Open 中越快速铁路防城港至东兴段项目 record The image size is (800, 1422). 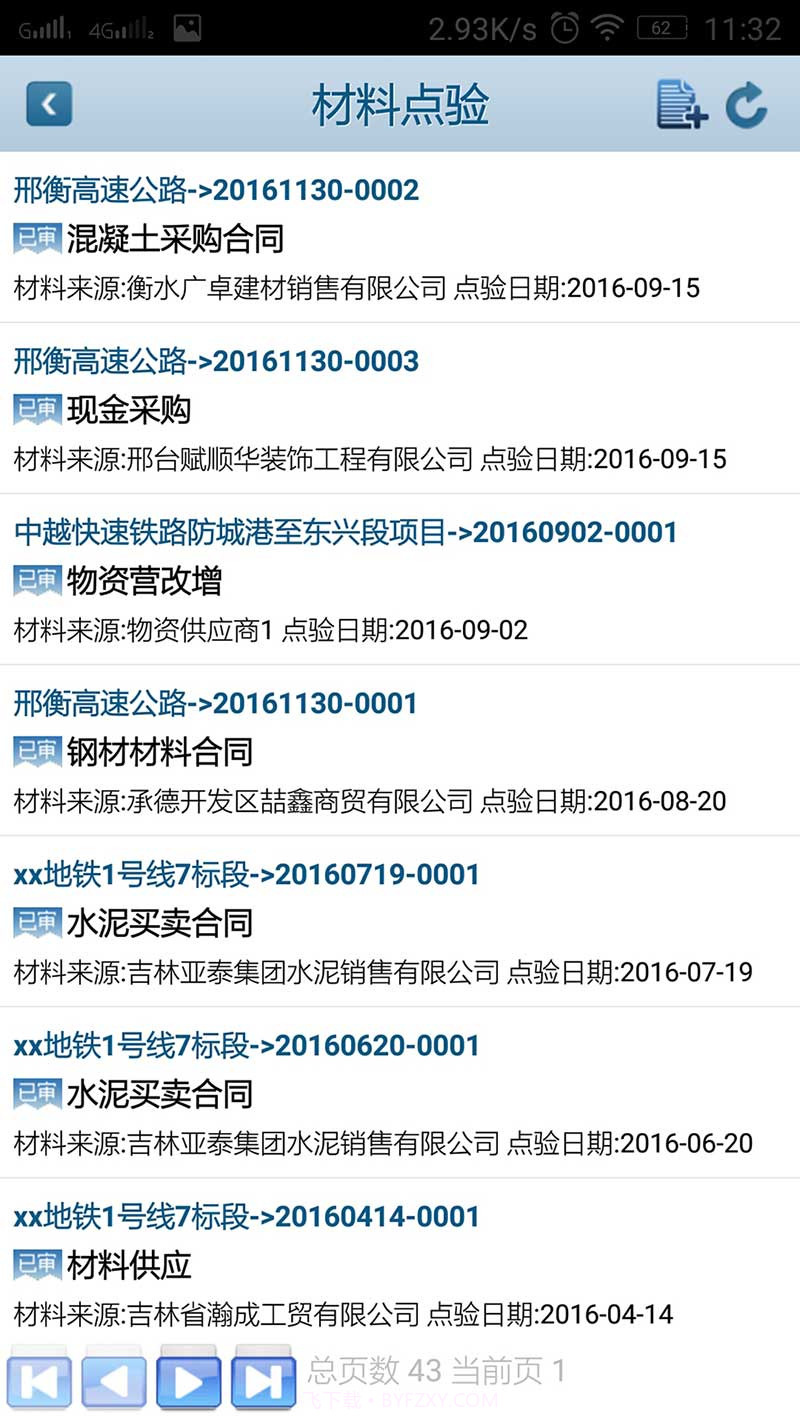pos(345,532)
